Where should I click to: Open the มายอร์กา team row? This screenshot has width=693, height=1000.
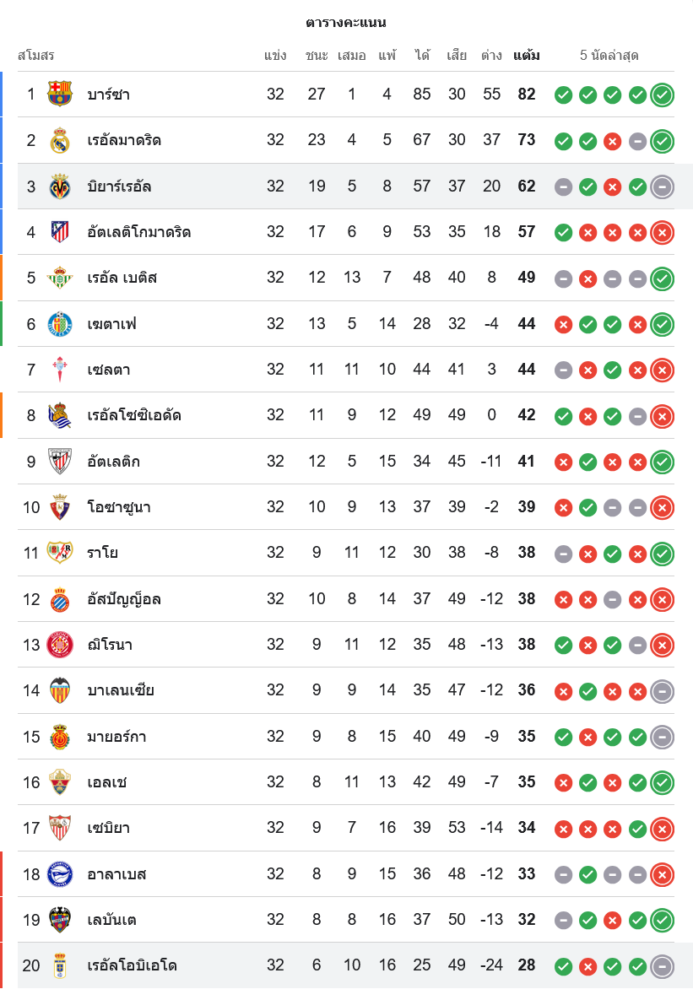(x=117, y=737)
